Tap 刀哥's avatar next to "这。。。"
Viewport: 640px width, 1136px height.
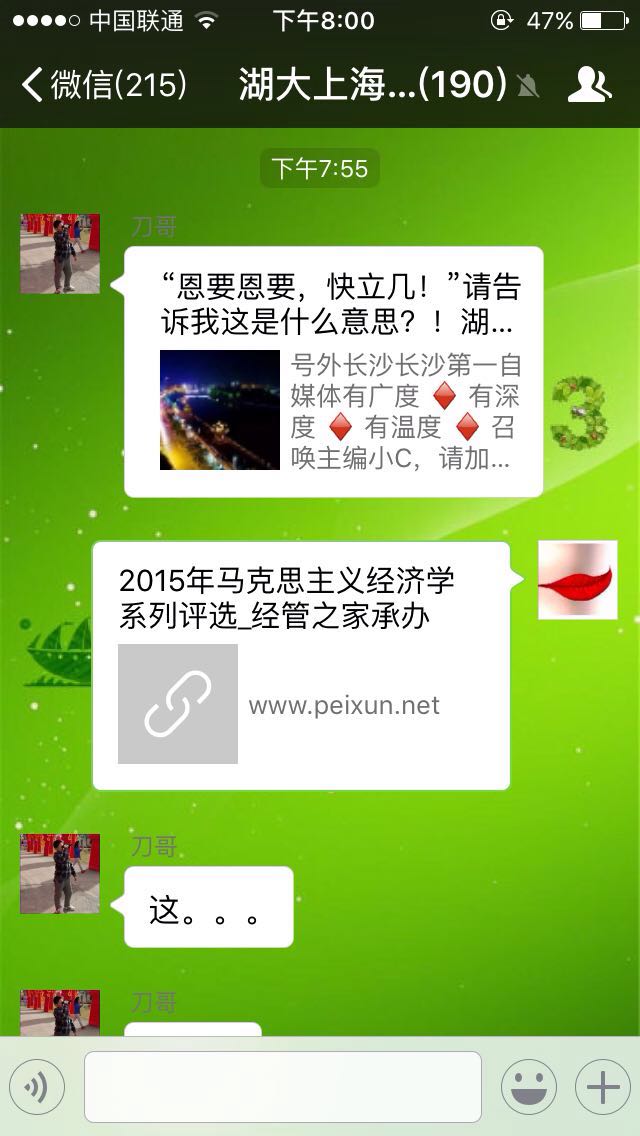[60, 873]
